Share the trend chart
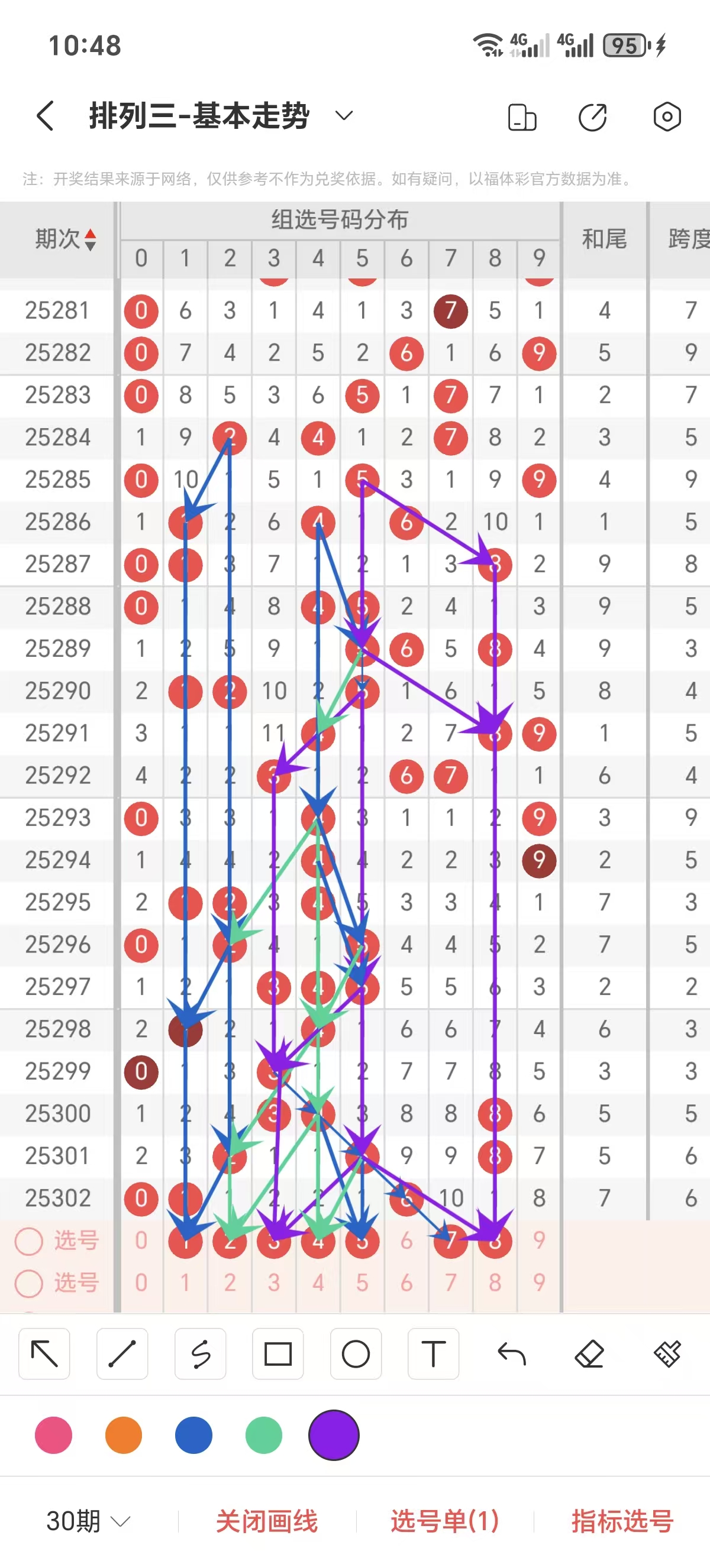Viewport: 710px width, 1568px height. pyautogui.click(x=592, y=117)
